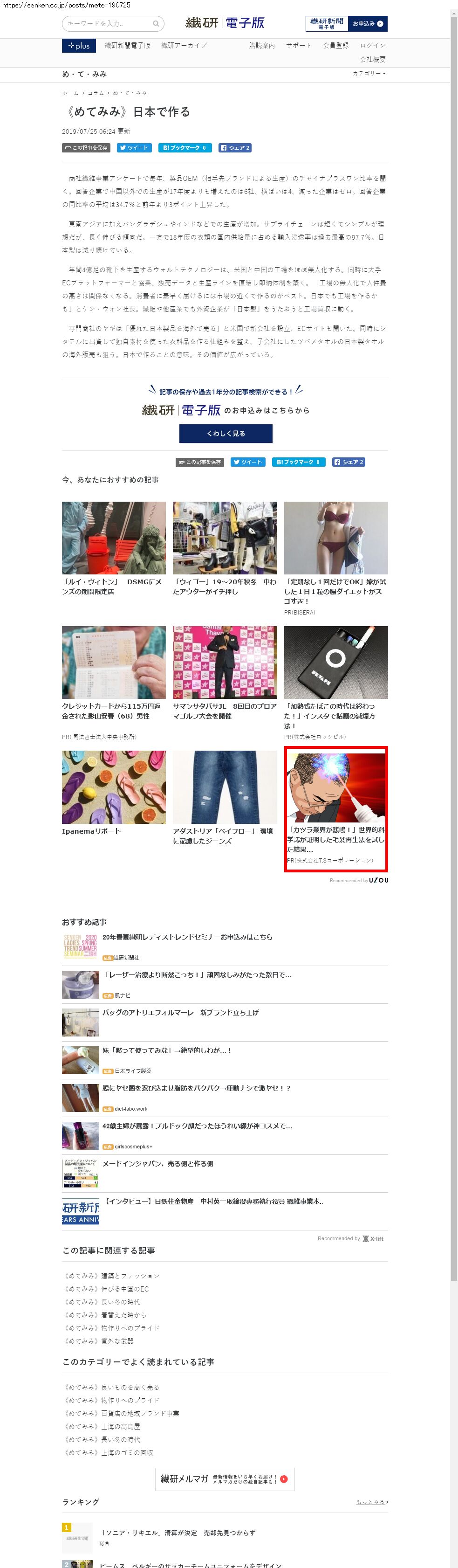
Task: Tap もっとみる next to ランキング
Action: coord(371,1502)
